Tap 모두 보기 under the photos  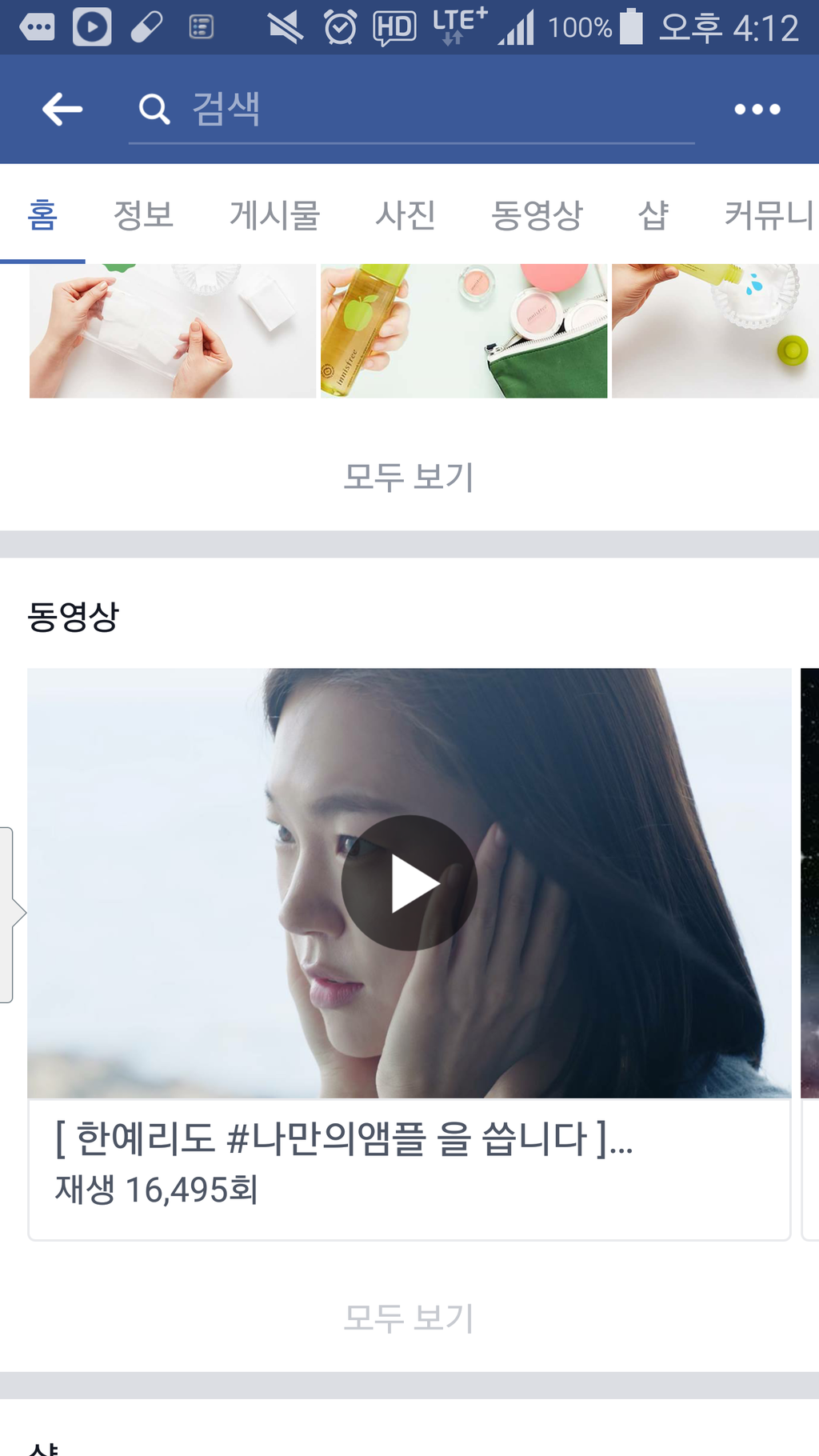[x=409, y=477]
